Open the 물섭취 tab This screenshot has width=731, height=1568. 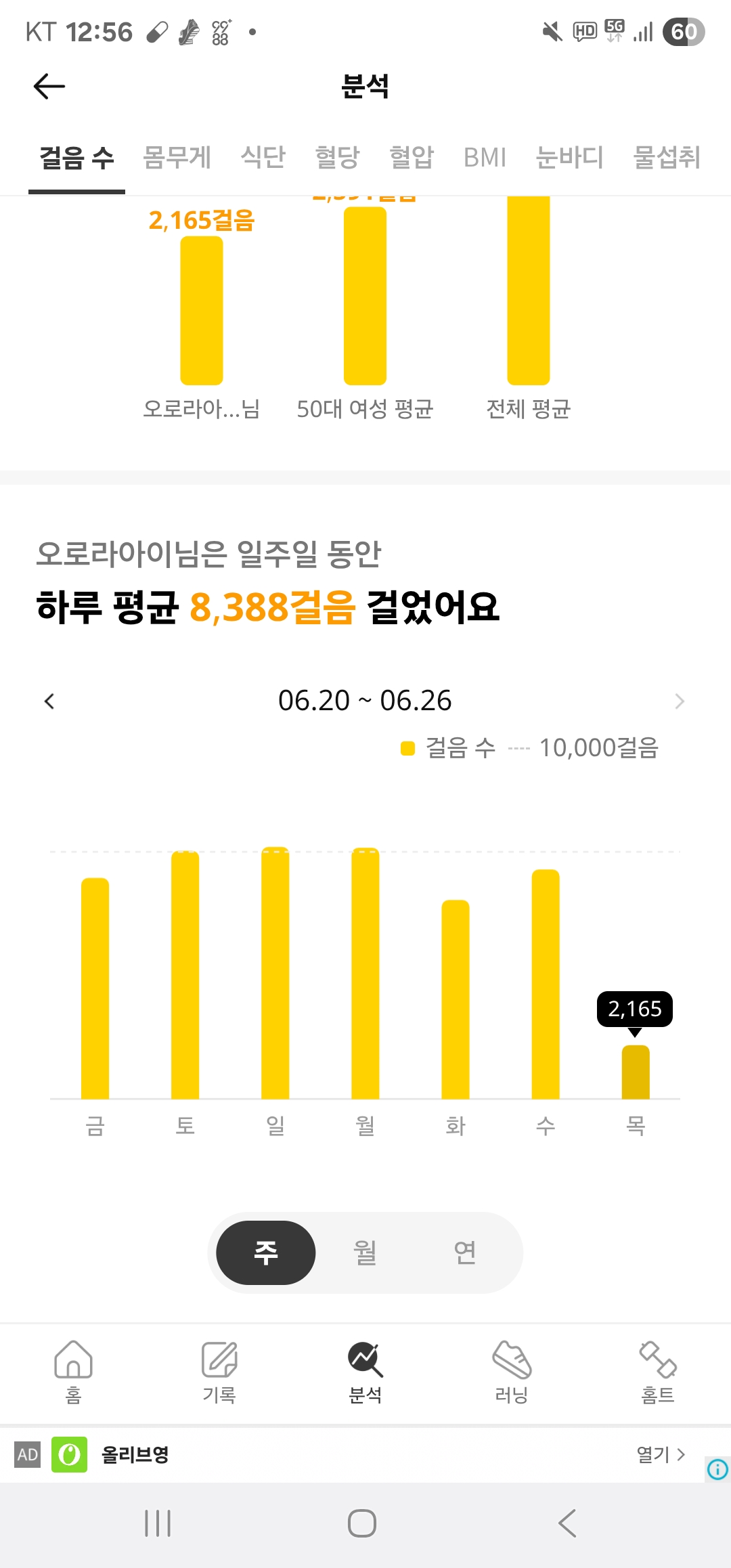coord(667,158)
